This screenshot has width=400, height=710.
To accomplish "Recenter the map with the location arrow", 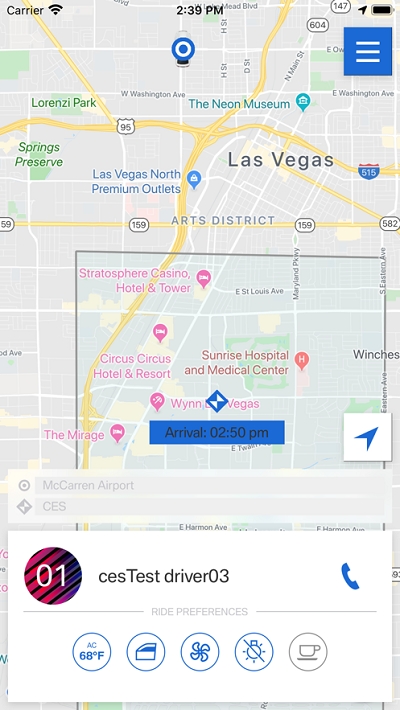I will pyautogui.click(x=367, y=437).
